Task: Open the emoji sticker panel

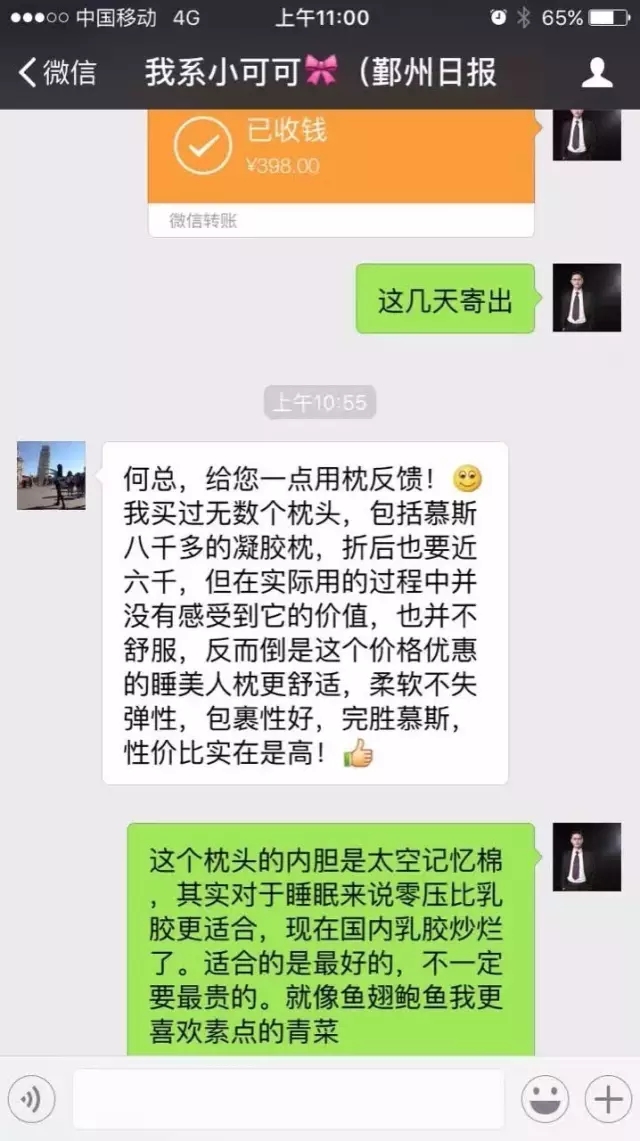Action: tap(545, 1100)
